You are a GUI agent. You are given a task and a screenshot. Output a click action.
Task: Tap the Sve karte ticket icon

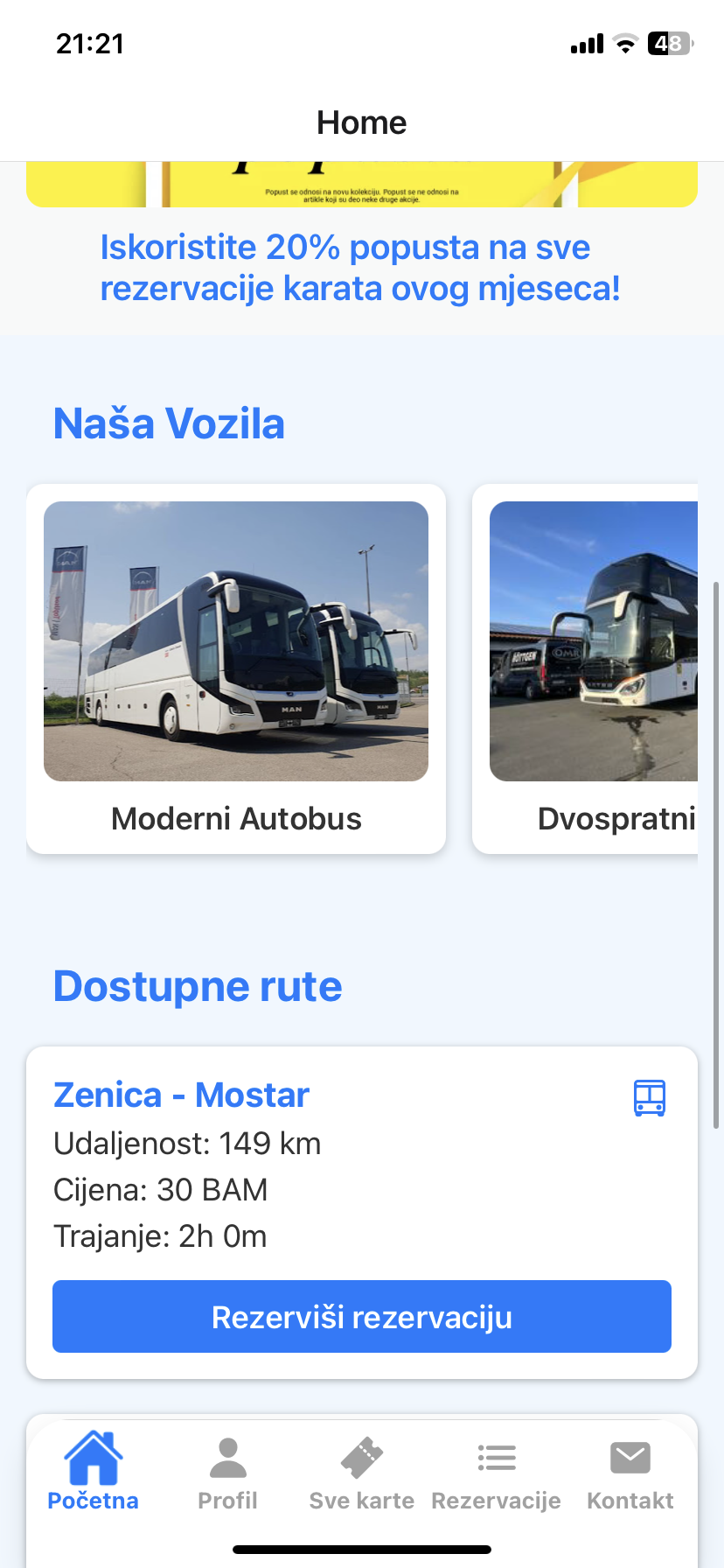click(361, 1456)
